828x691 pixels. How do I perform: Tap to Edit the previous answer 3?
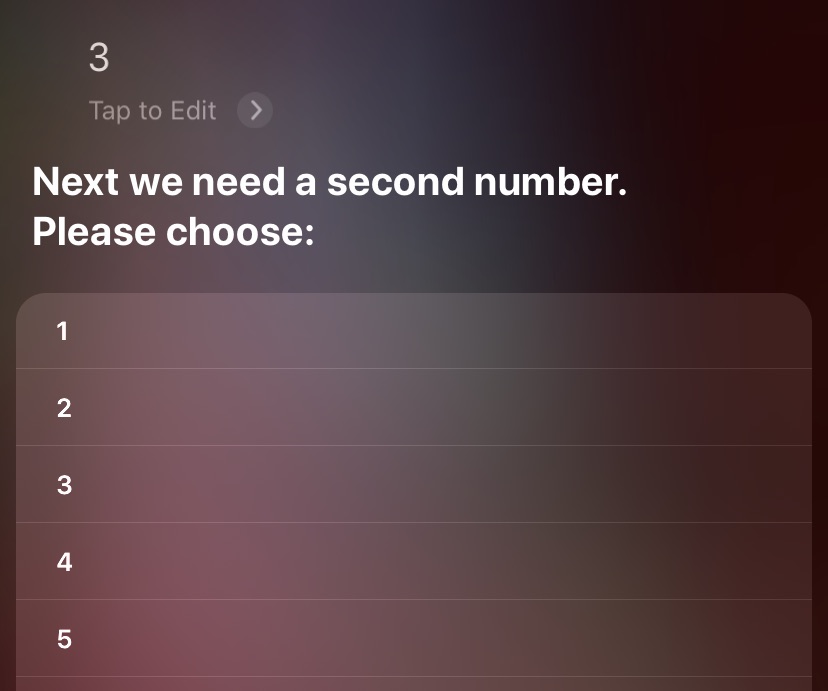178,110
